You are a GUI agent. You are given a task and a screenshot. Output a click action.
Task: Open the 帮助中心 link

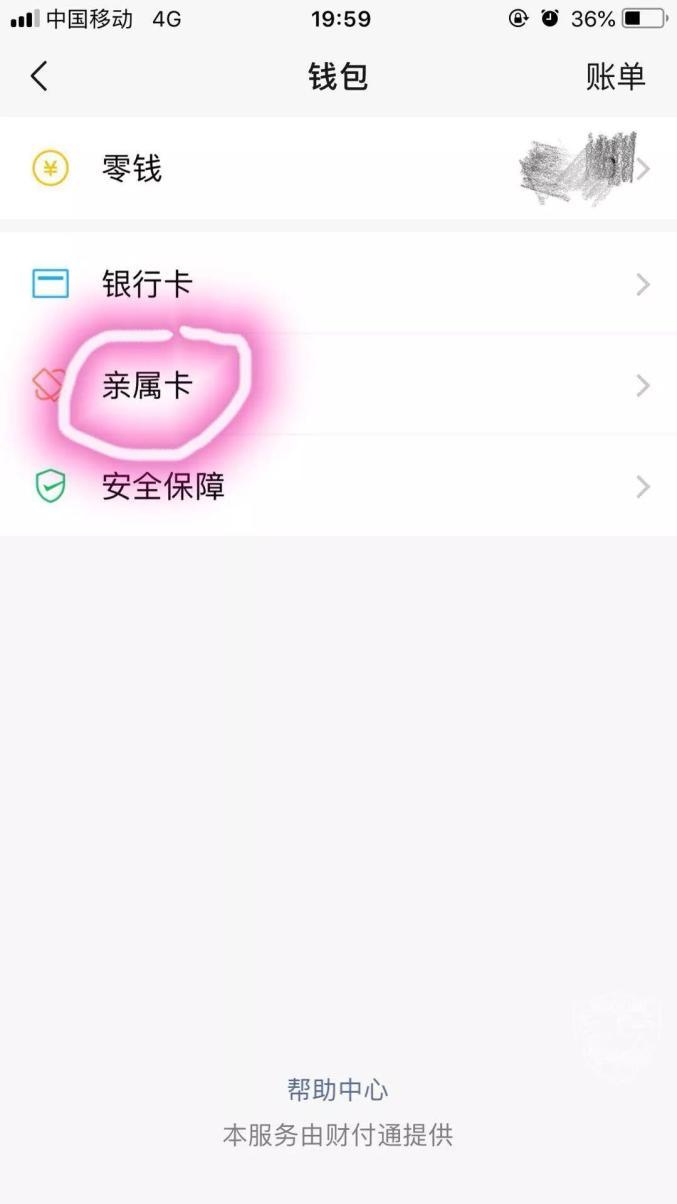pos(338,1089)
